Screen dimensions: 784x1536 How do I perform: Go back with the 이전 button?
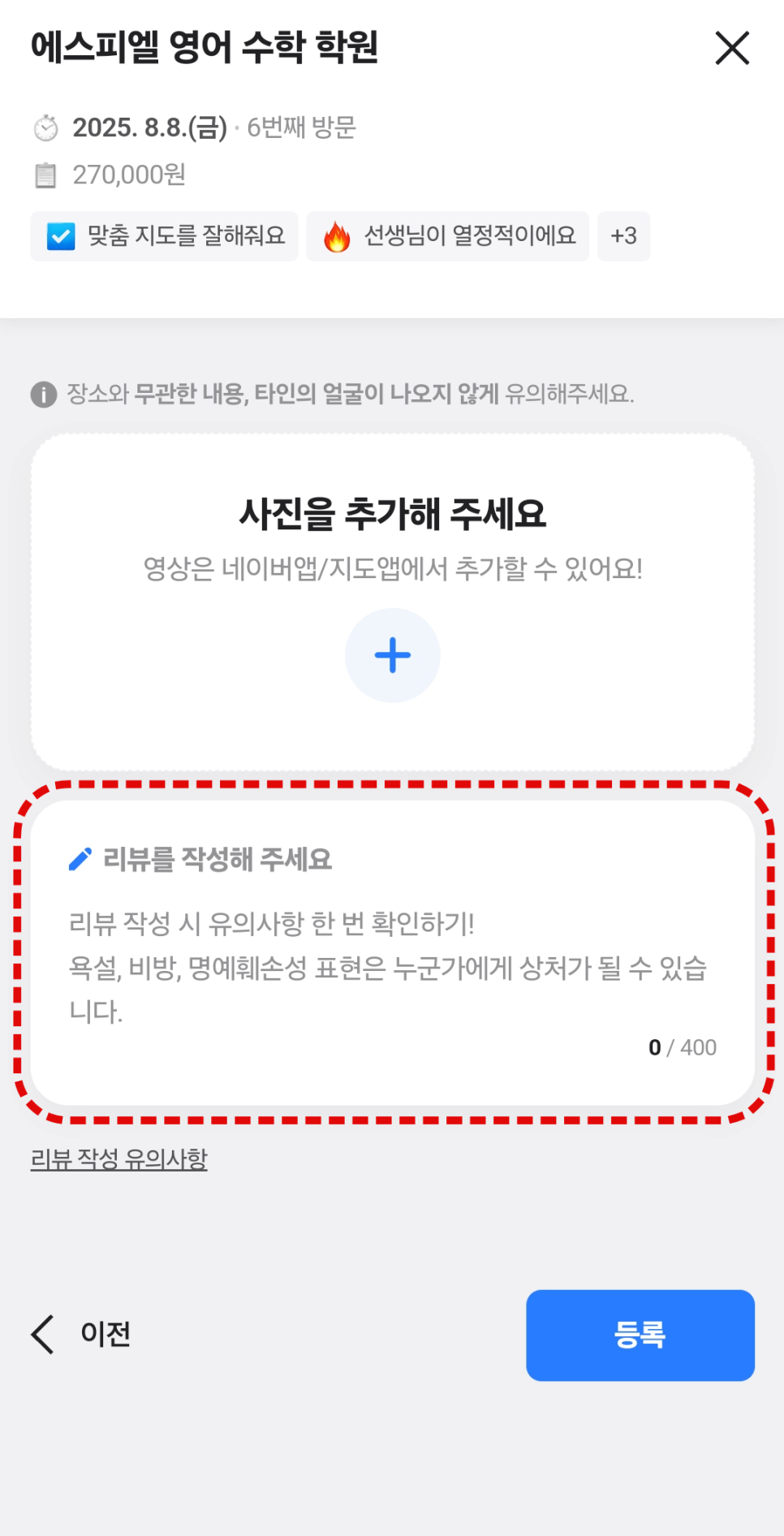[82, 1334]
